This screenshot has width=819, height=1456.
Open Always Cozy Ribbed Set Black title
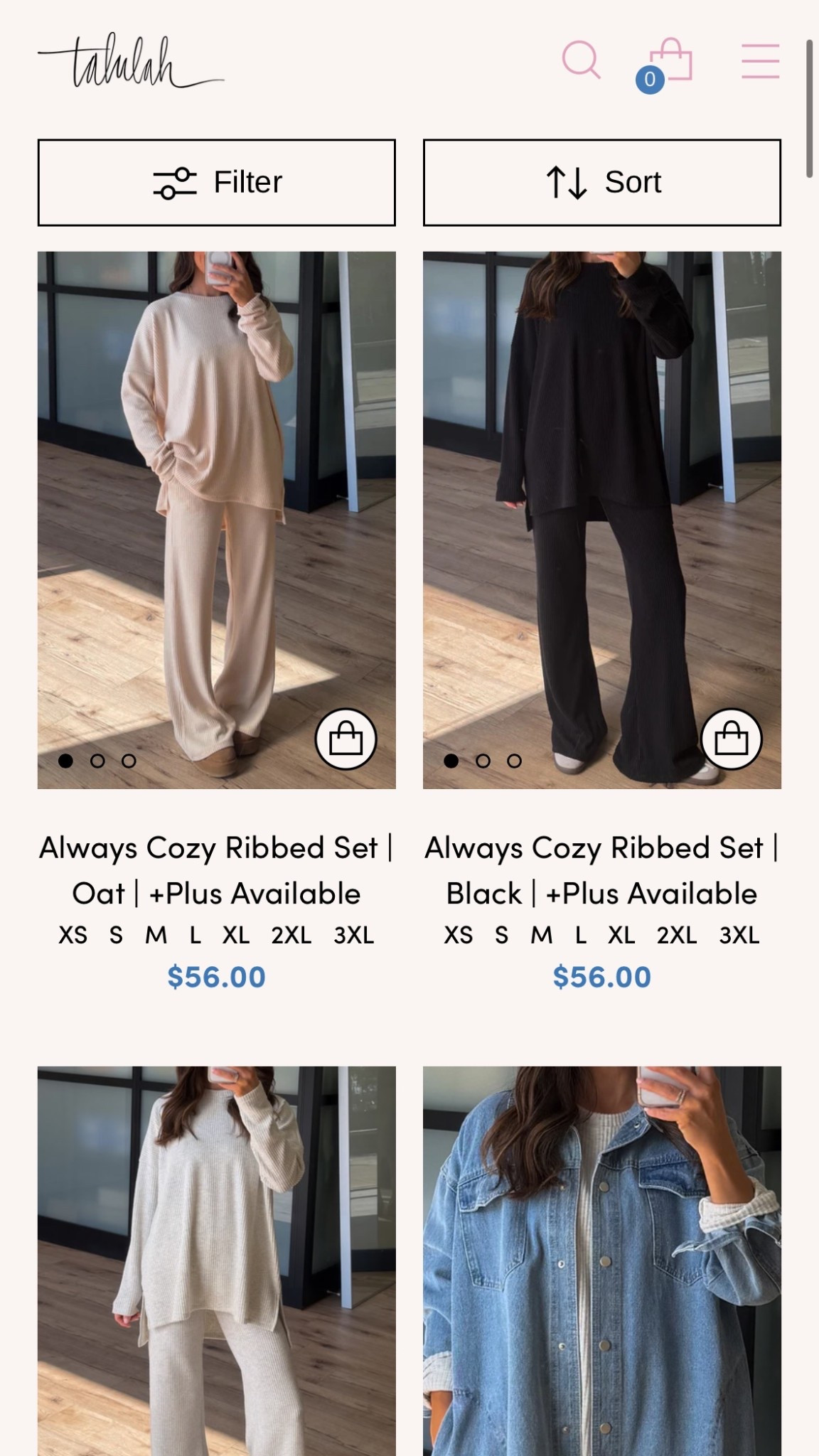(x=601, y=870)
